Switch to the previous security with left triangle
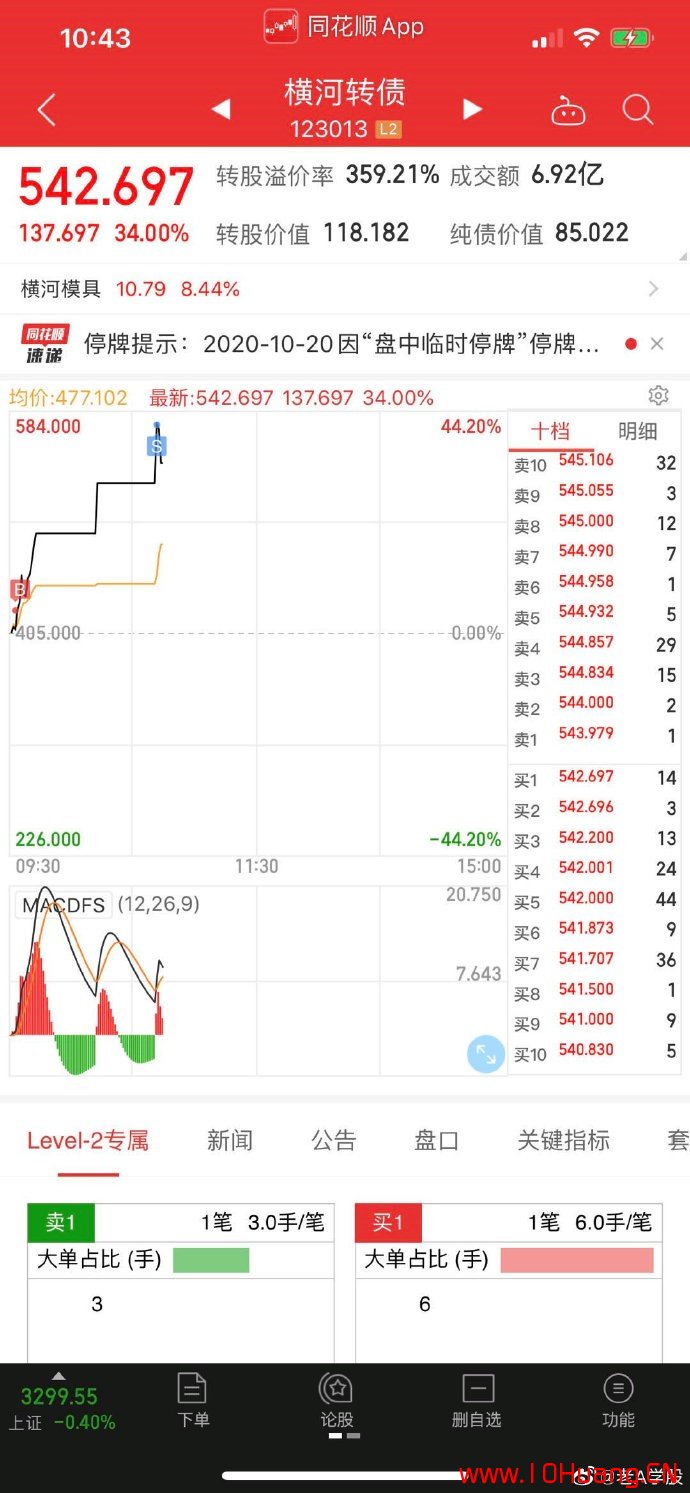690x1493 pixels. click(221, 109)
